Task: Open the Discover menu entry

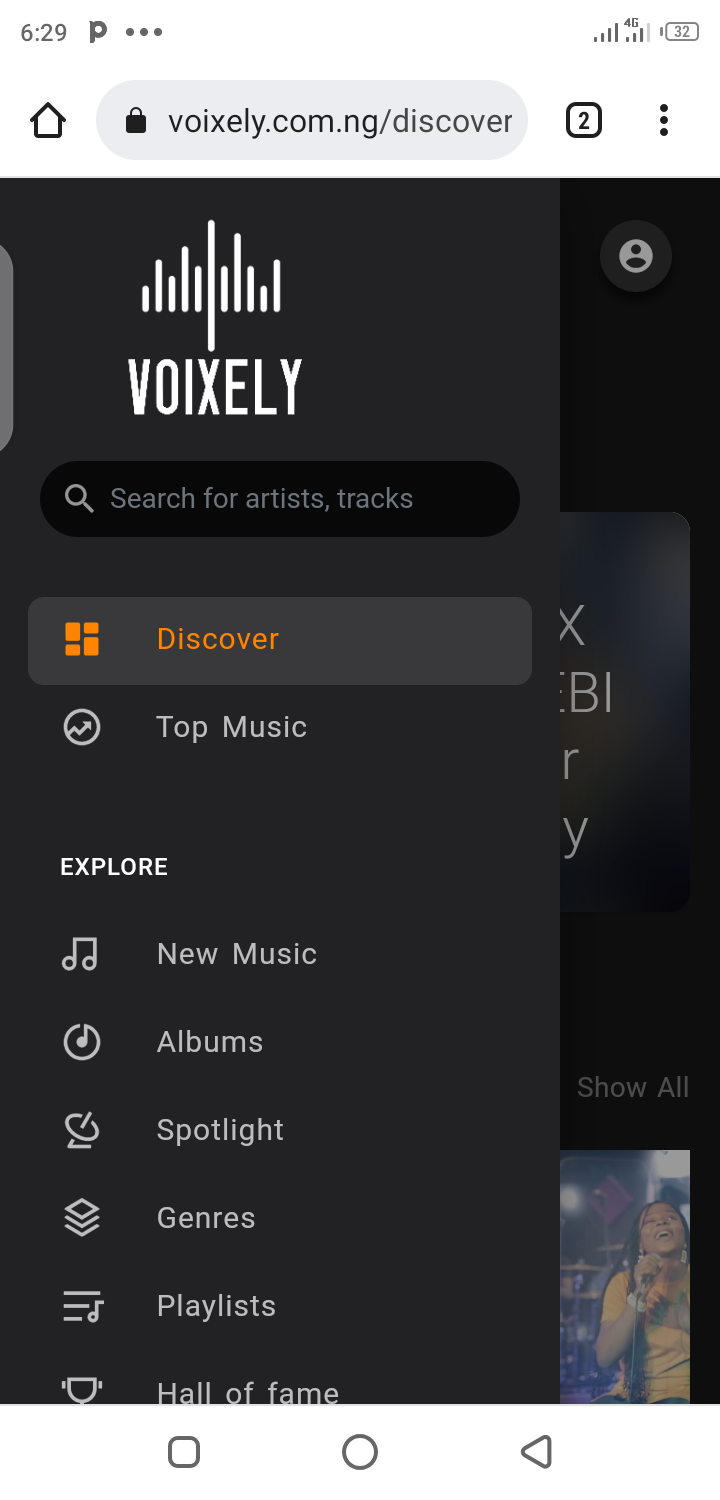Action: (217, 638)
